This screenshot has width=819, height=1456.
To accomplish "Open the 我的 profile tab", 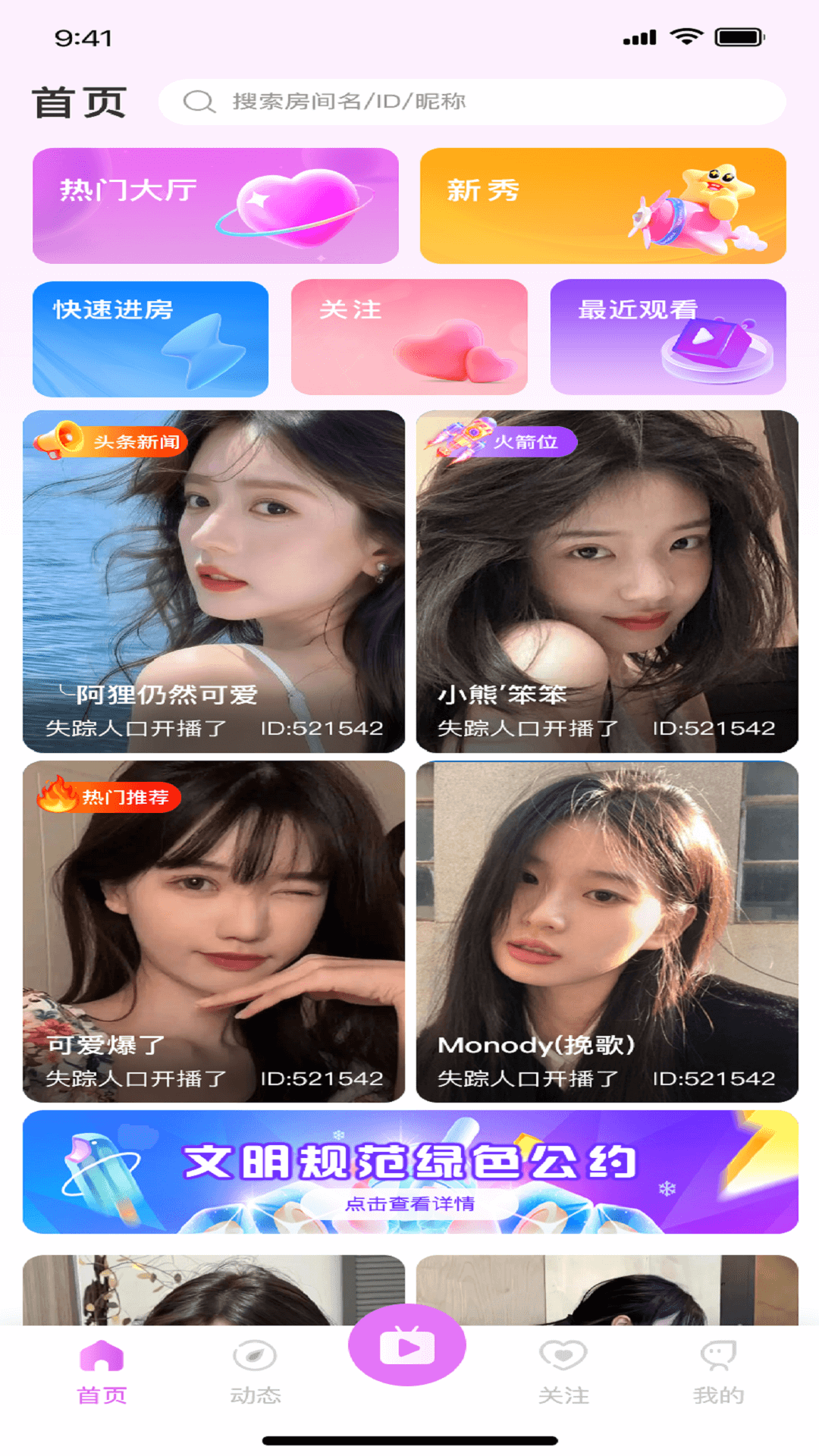I will [717, 1373].
